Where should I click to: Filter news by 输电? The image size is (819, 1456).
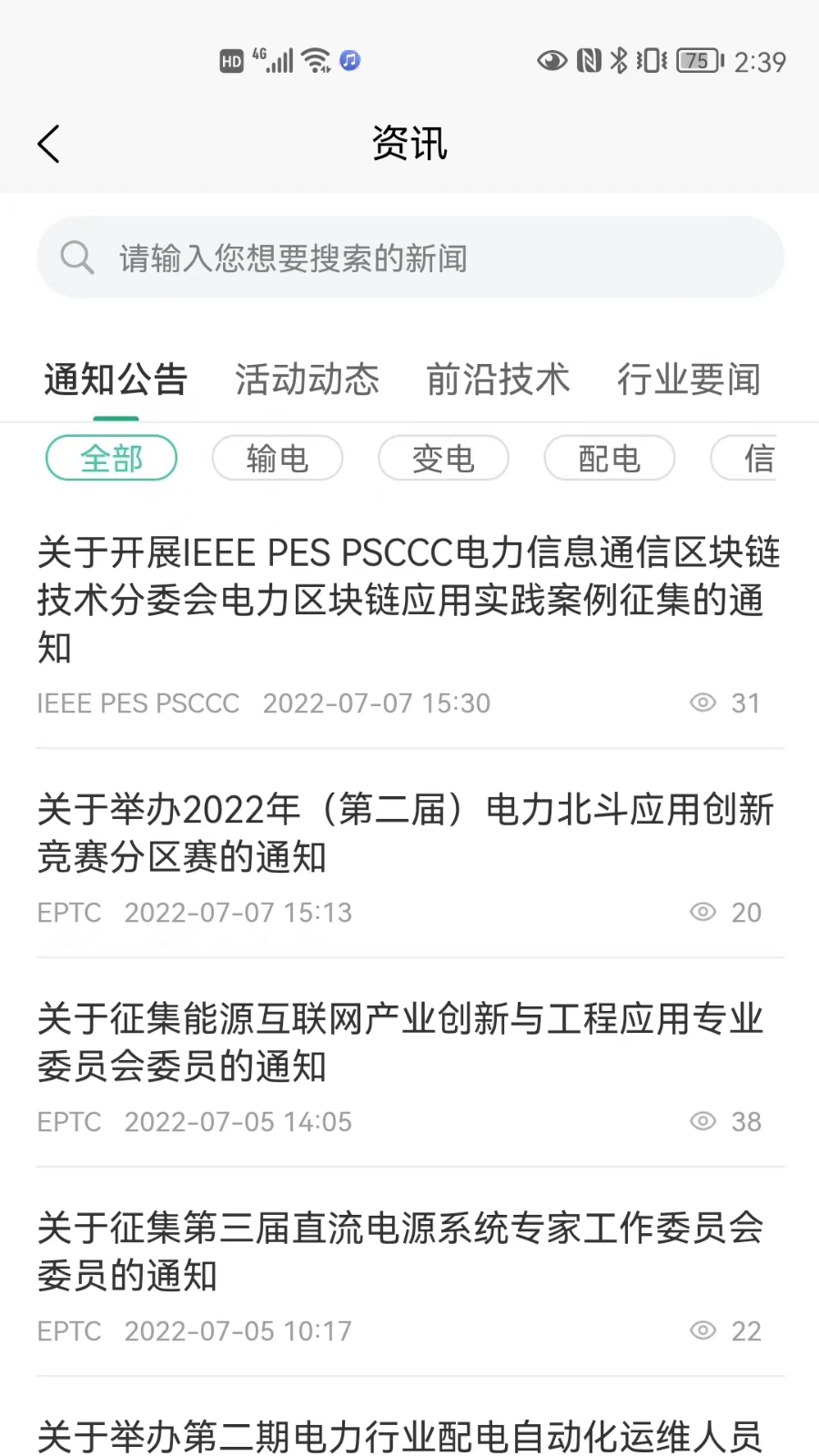(278, 458)
